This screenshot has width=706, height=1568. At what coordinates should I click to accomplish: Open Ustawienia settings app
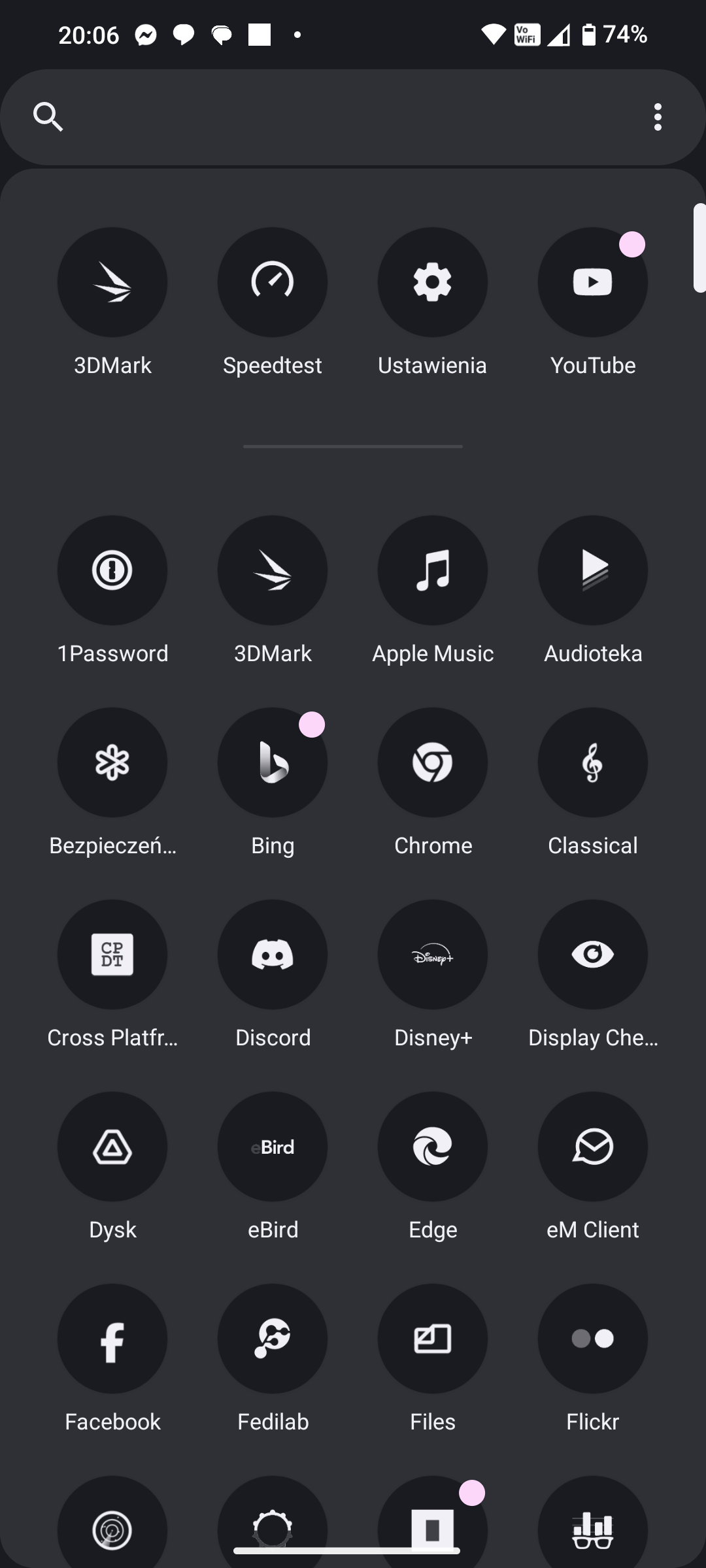433,282
